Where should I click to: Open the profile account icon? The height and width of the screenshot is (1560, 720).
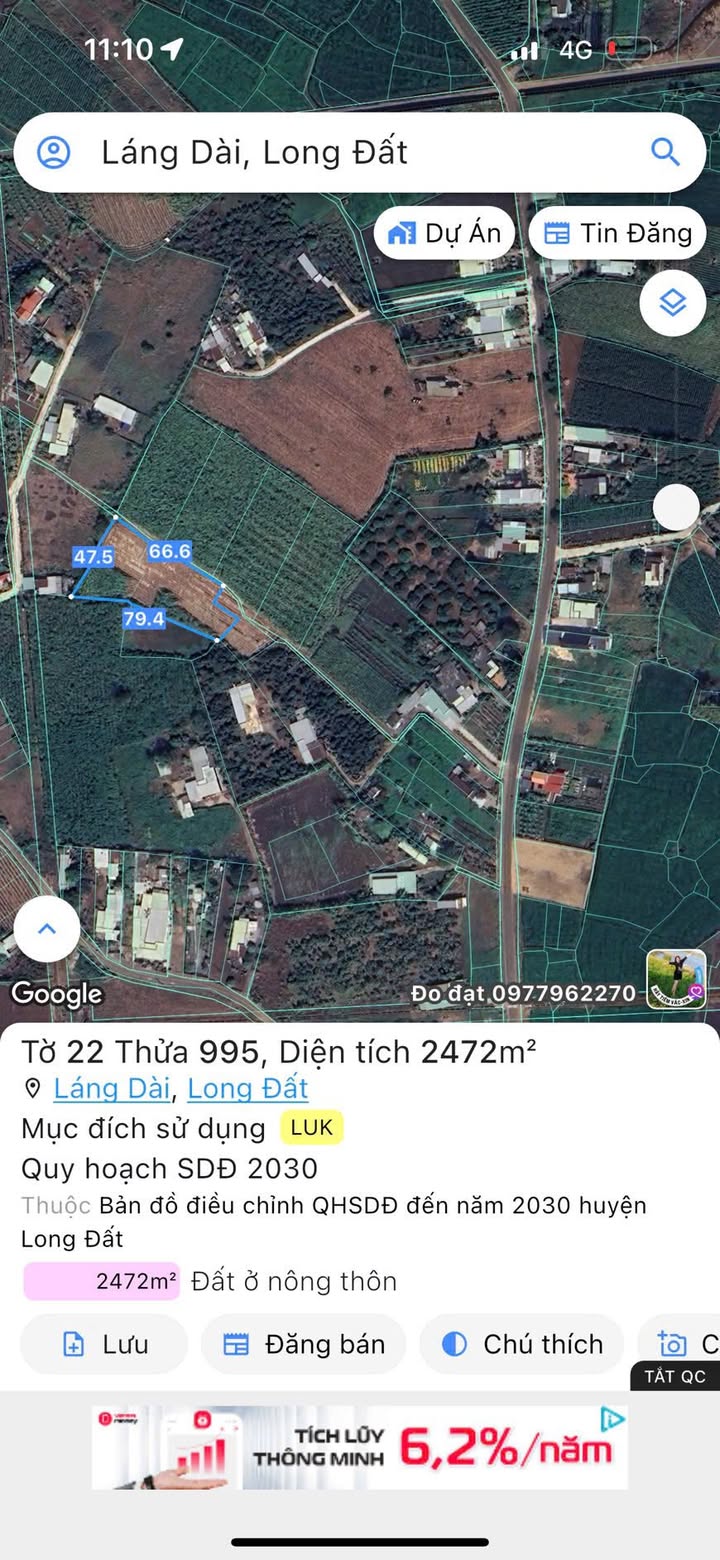point(54,152)
